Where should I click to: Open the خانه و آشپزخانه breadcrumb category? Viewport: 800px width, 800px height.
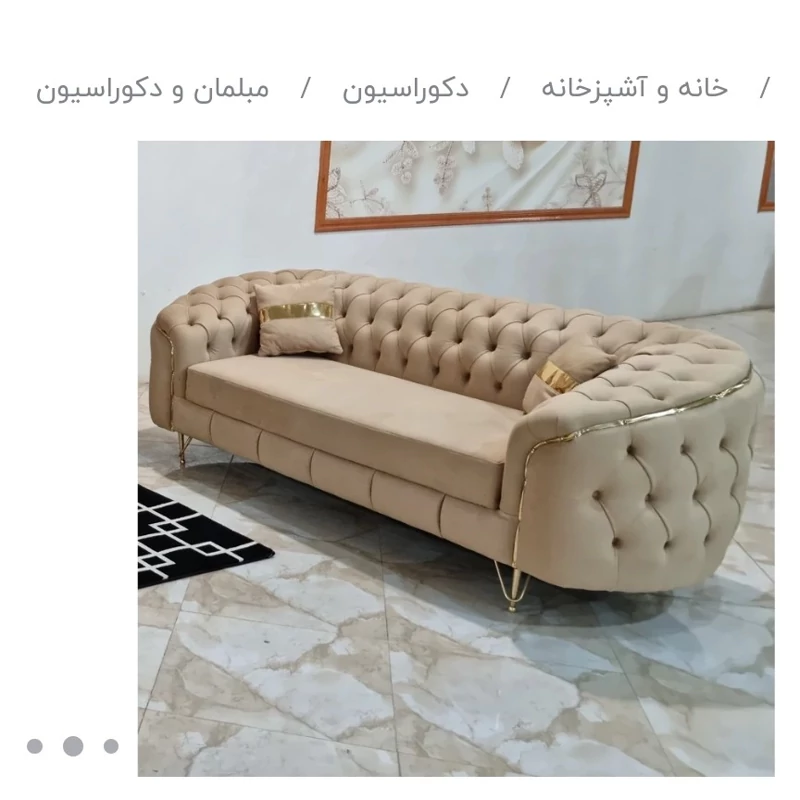635,88
